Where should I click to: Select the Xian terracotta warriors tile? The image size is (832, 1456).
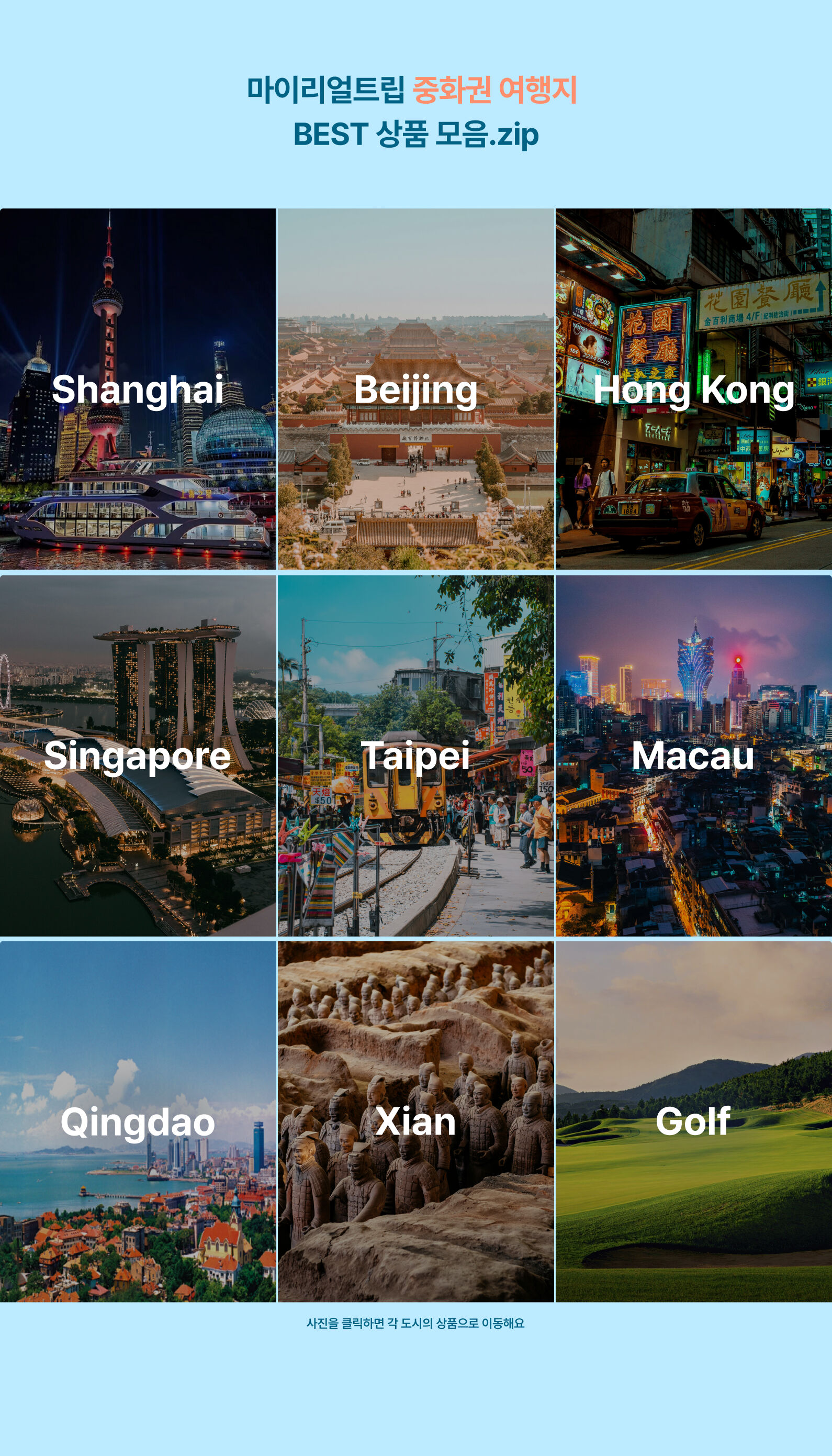point(415,1121)
